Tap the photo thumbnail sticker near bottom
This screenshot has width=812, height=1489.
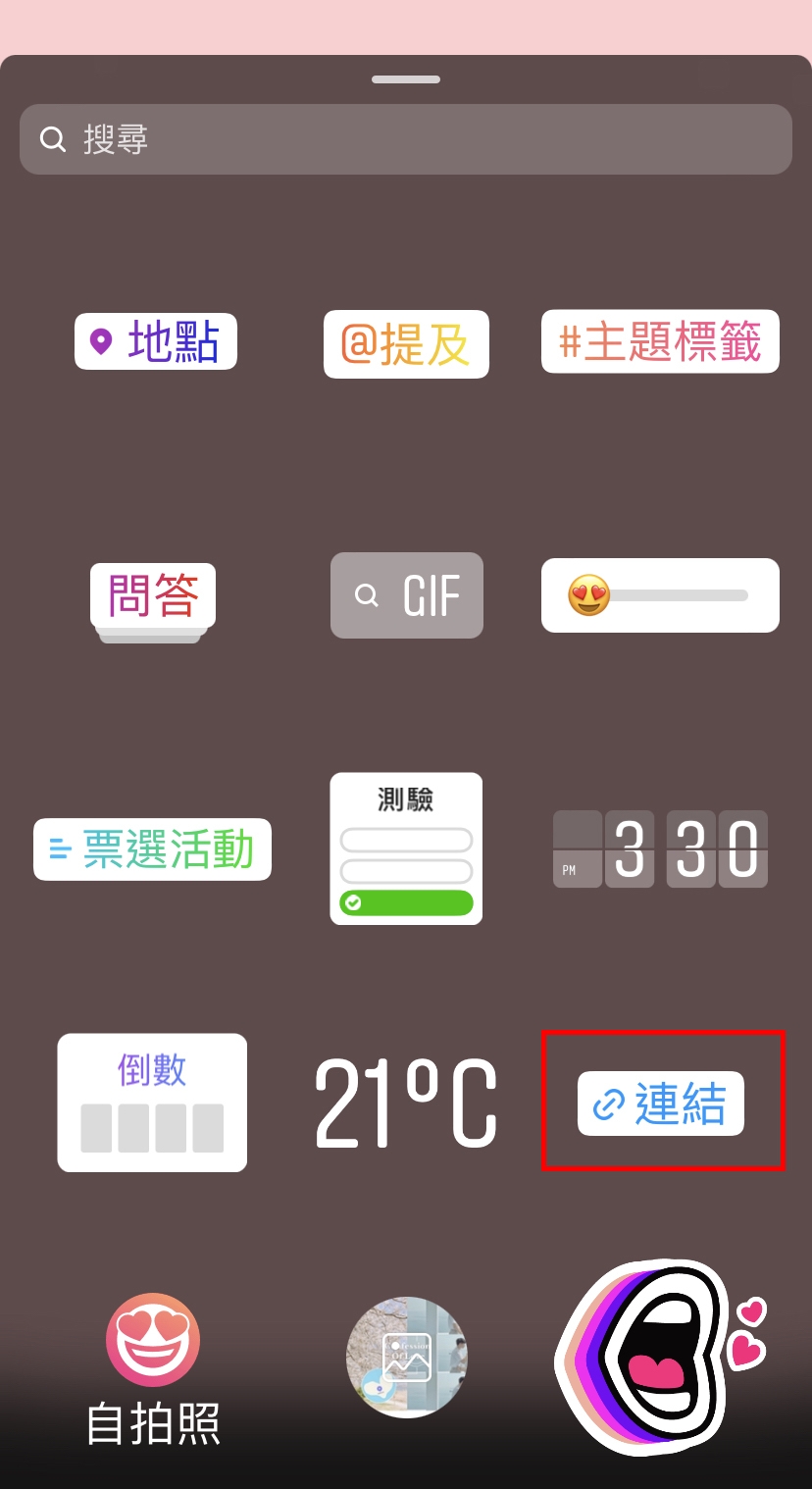[406, 1357]
